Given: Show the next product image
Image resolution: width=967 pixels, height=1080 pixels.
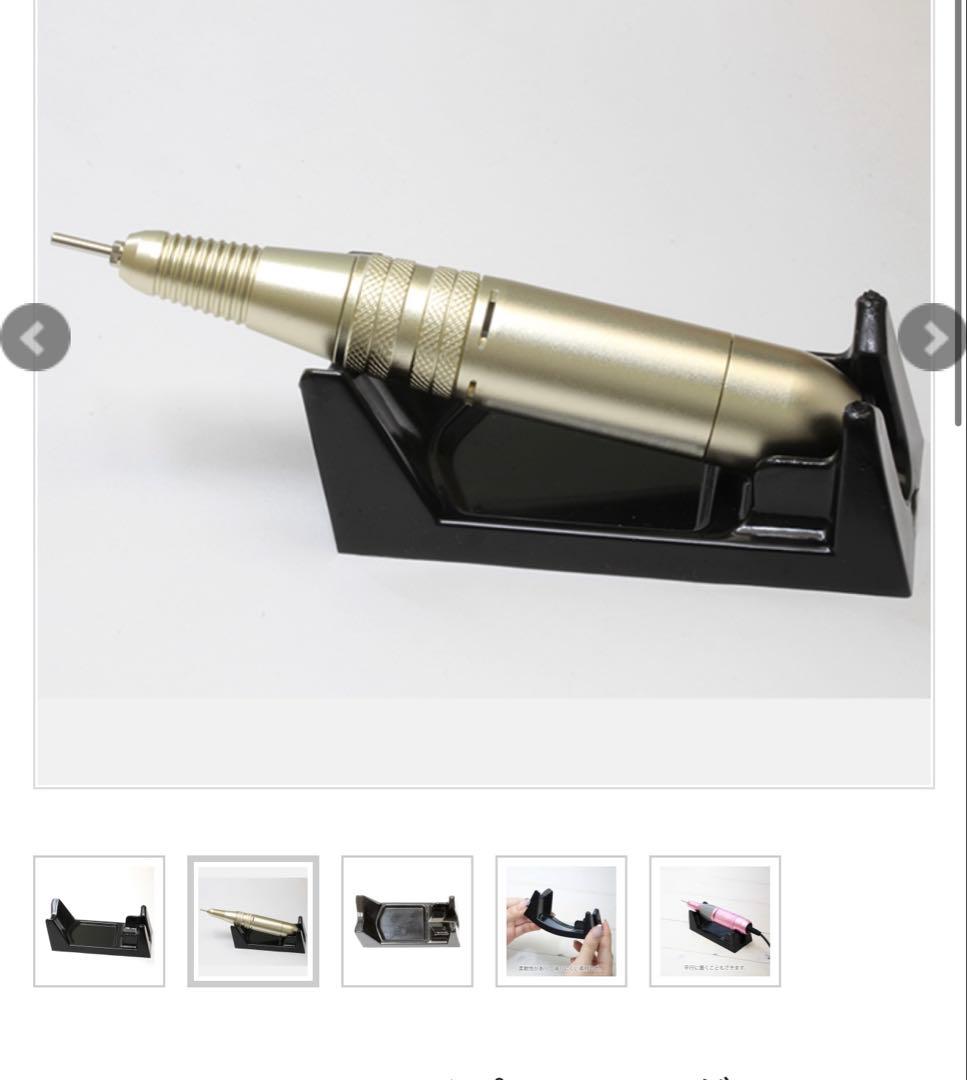Looking at the screenshot, I should (931, 338).
